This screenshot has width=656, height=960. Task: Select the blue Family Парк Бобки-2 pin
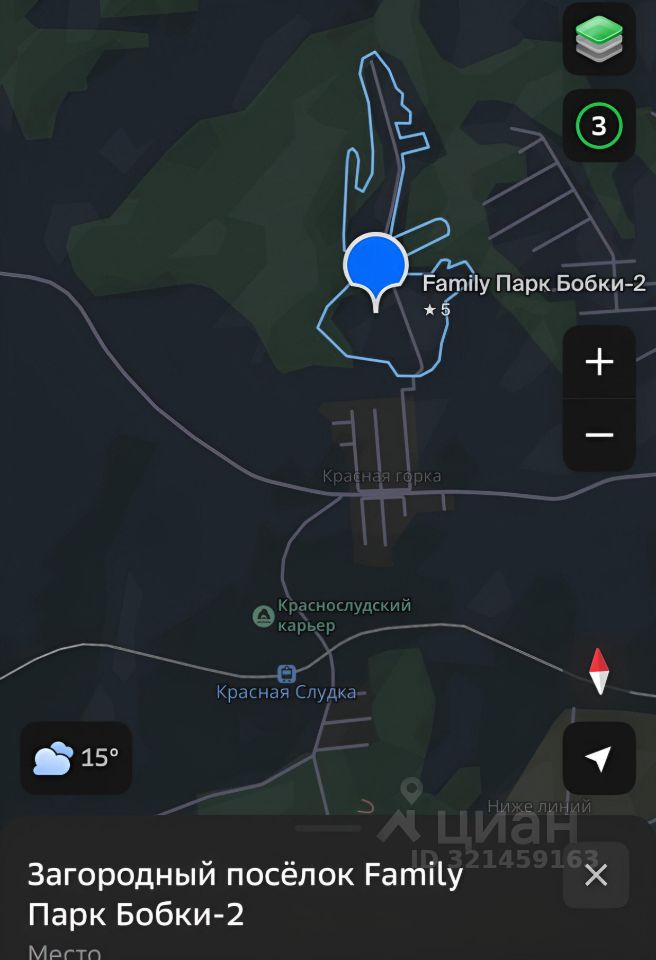pyautogui.click(x=375, y=266)
